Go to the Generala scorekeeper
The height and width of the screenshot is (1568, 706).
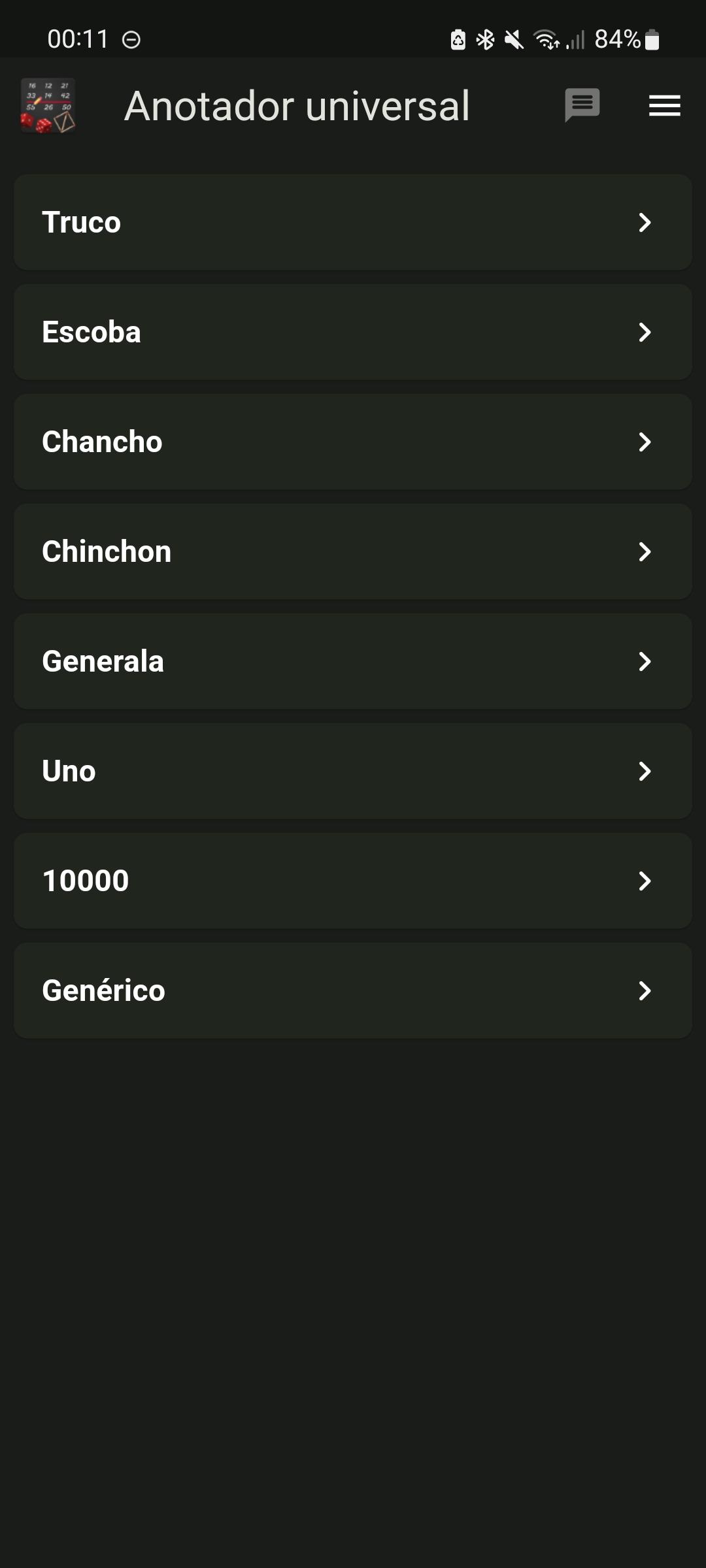353,661
